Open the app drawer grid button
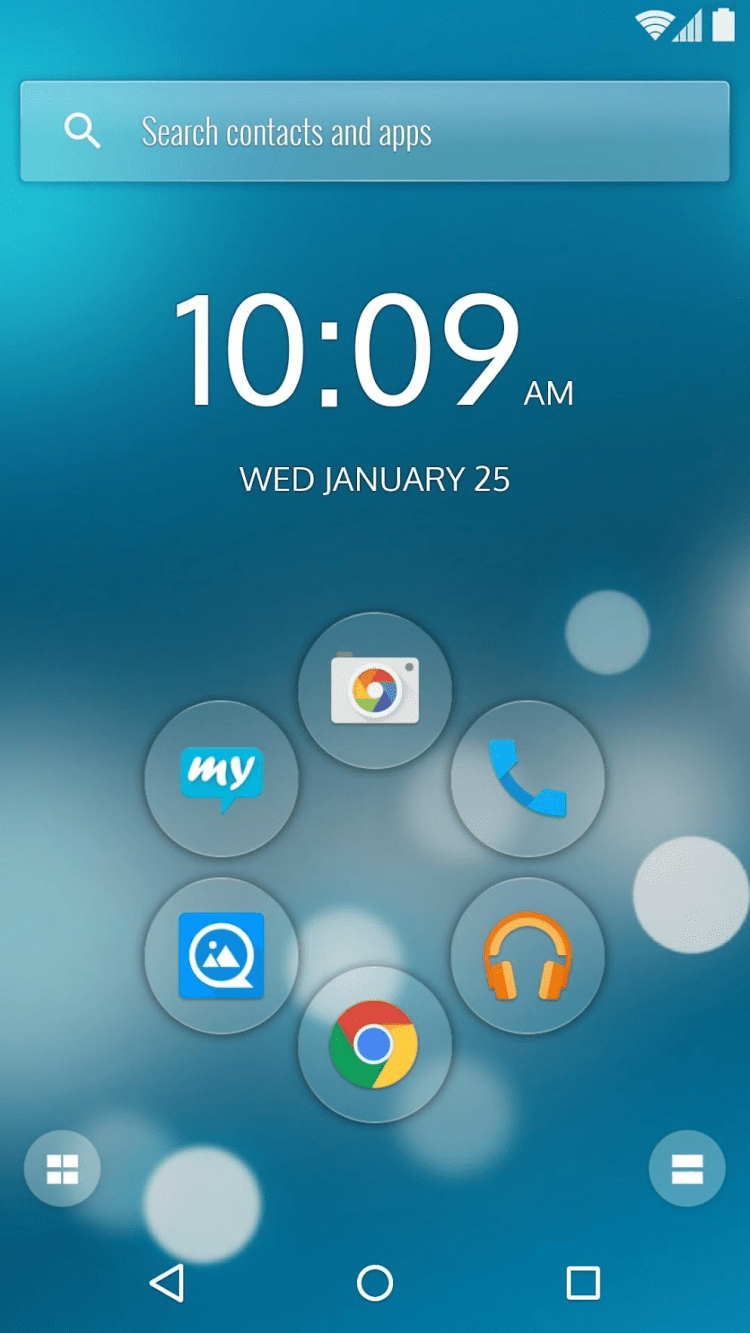 coord(62,1168)
